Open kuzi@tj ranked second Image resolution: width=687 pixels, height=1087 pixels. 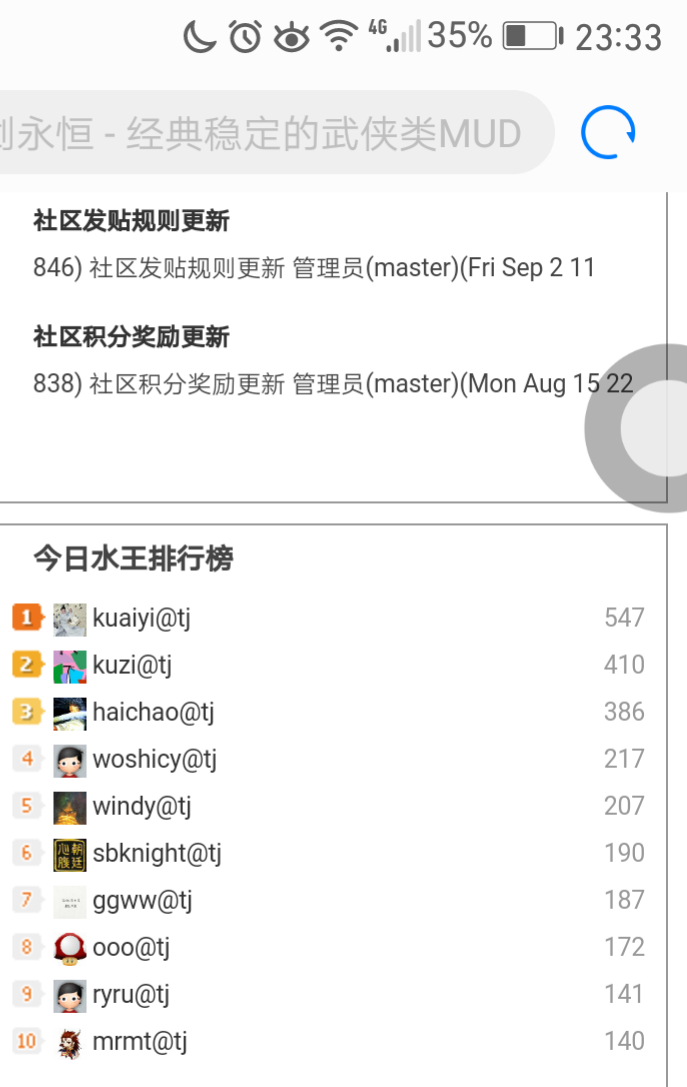point(132,665)
